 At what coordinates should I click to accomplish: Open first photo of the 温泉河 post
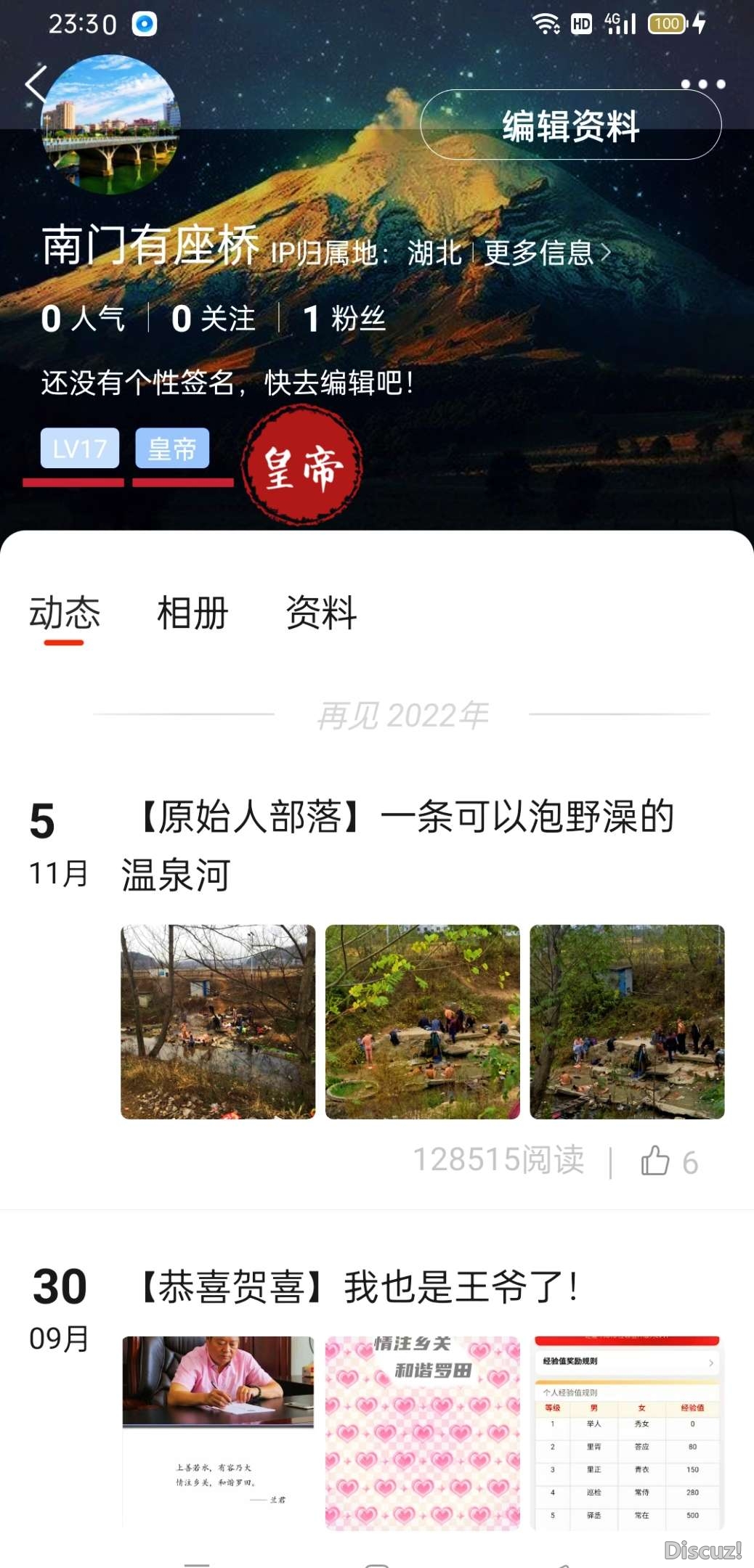(218, 1021)
